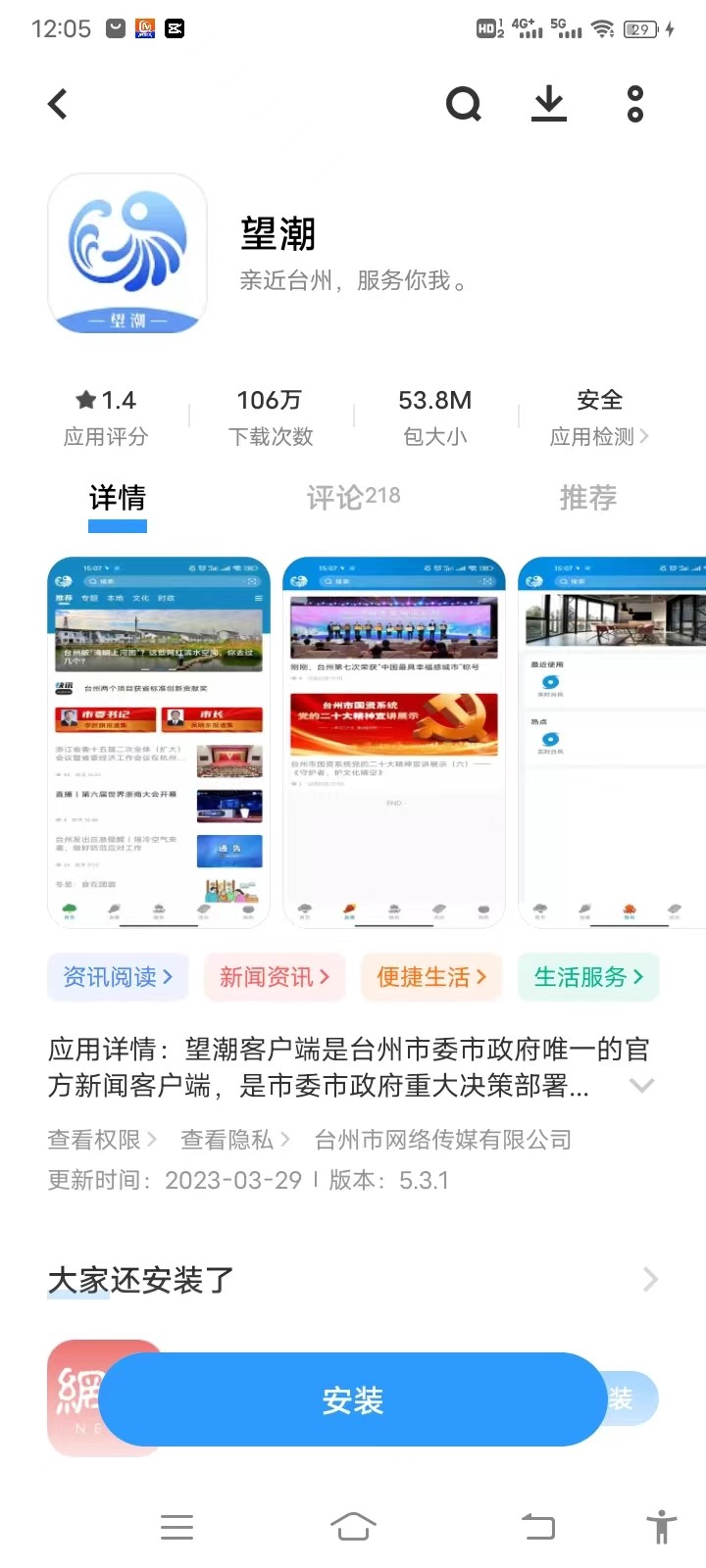Tap the 新闻资讯 category chip

pyautogui.click(x=275, y=977)
